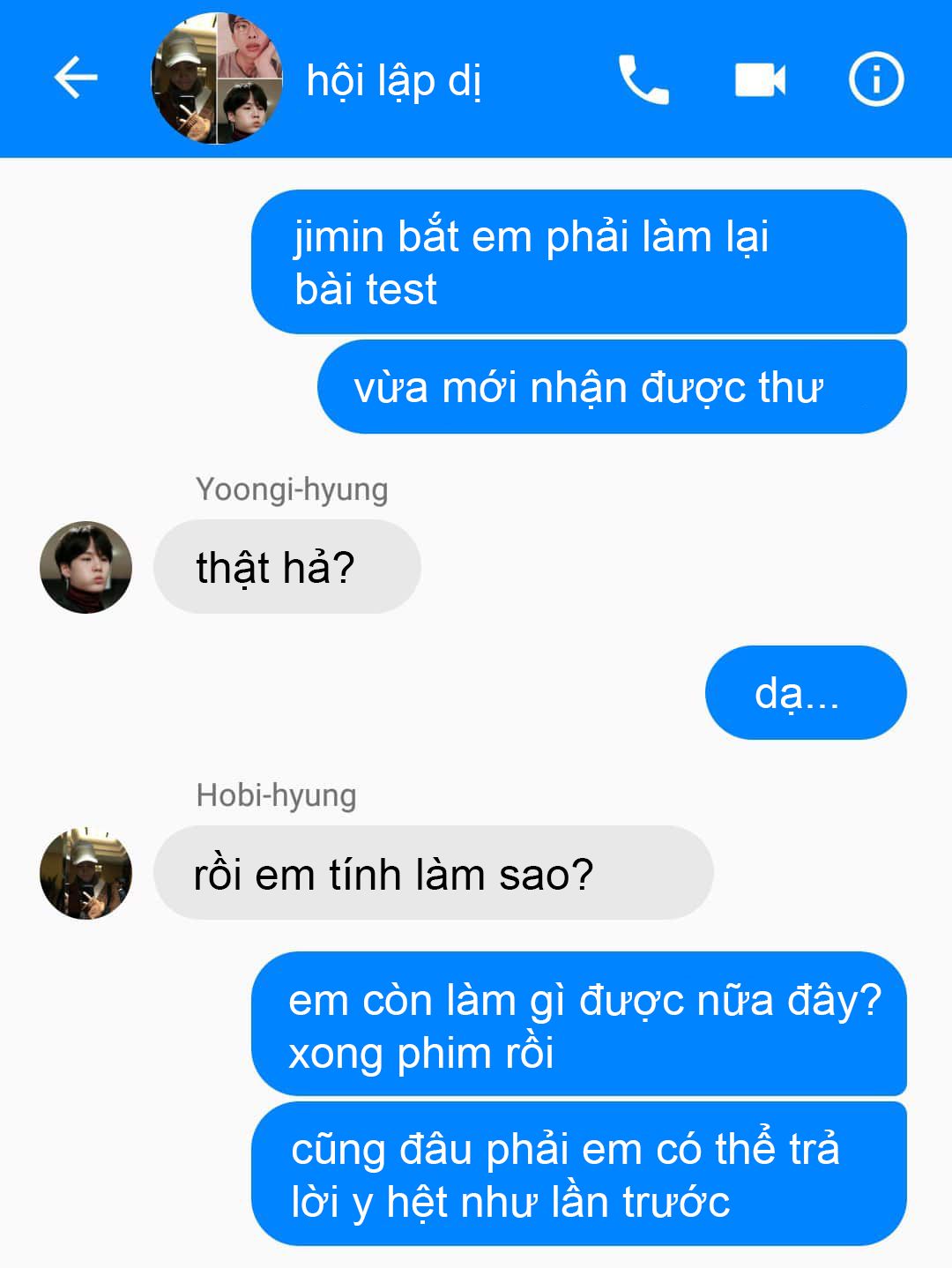Start a voice call with hội lập dị

(643, 79)
